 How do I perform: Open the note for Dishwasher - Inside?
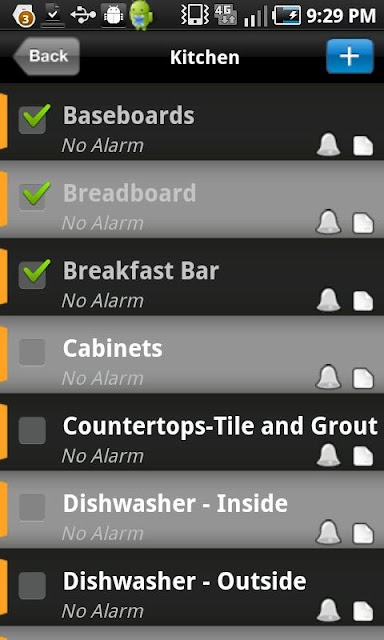coord(363,533)
